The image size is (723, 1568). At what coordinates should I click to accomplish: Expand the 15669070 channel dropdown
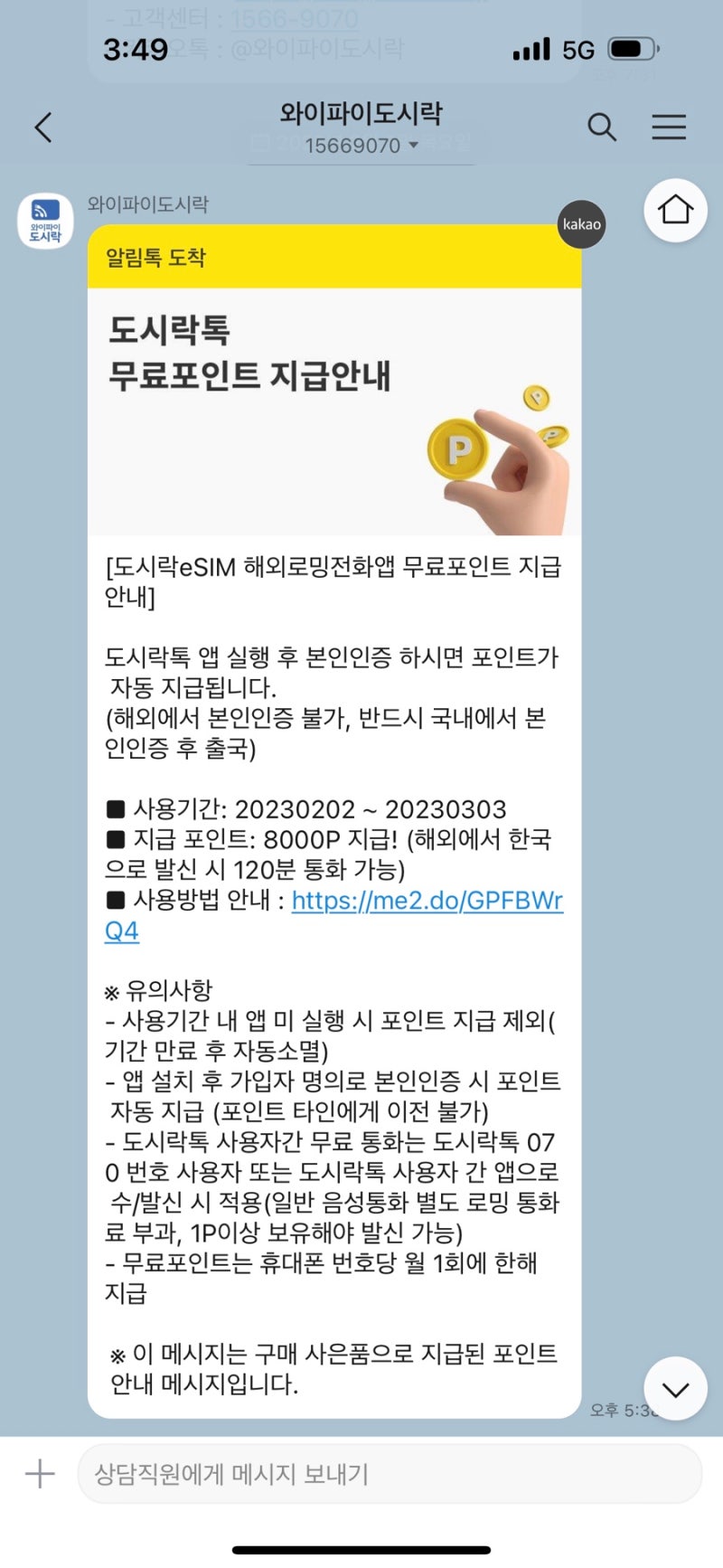coord(361,146)
